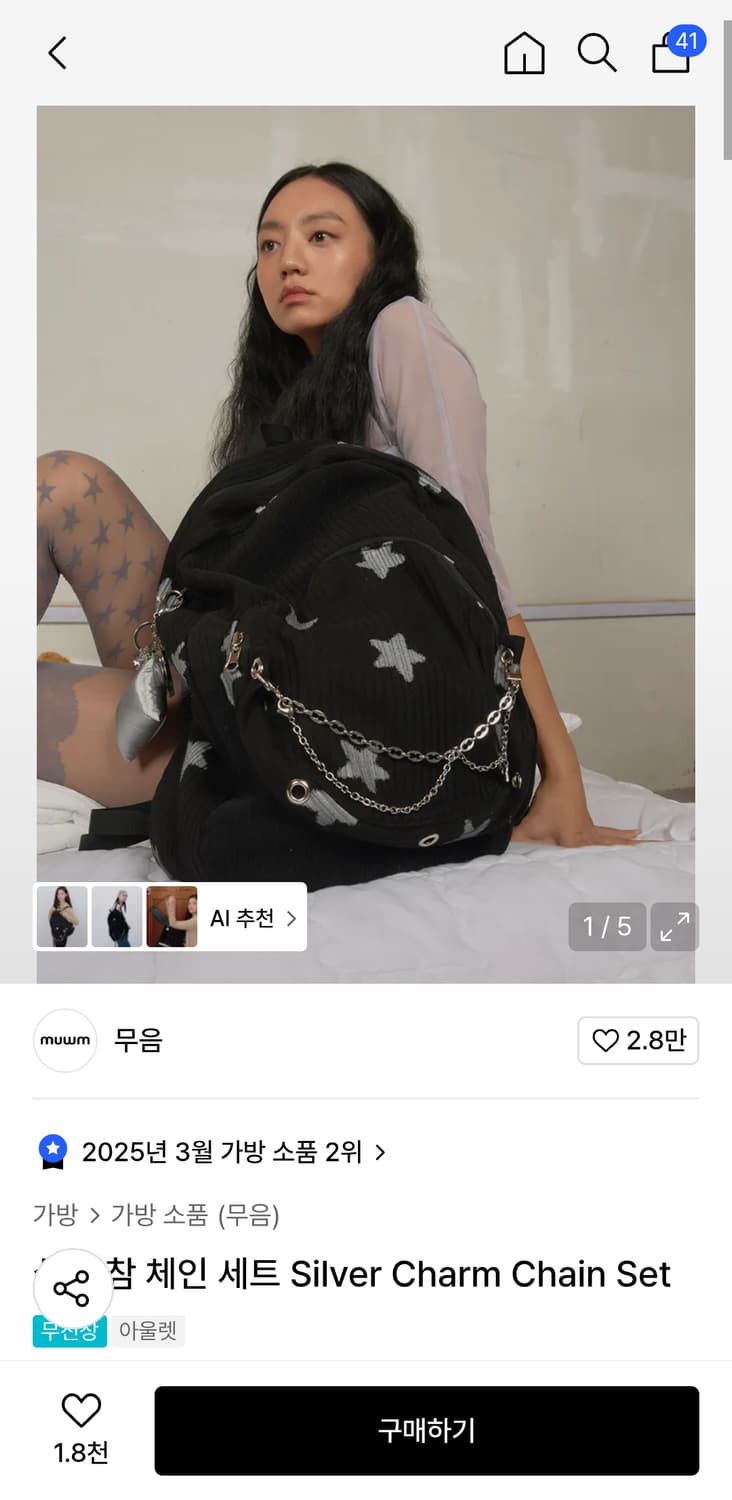
Task: Toggle the brand like heart showing 2.8만
Action: click(638, 1040)
